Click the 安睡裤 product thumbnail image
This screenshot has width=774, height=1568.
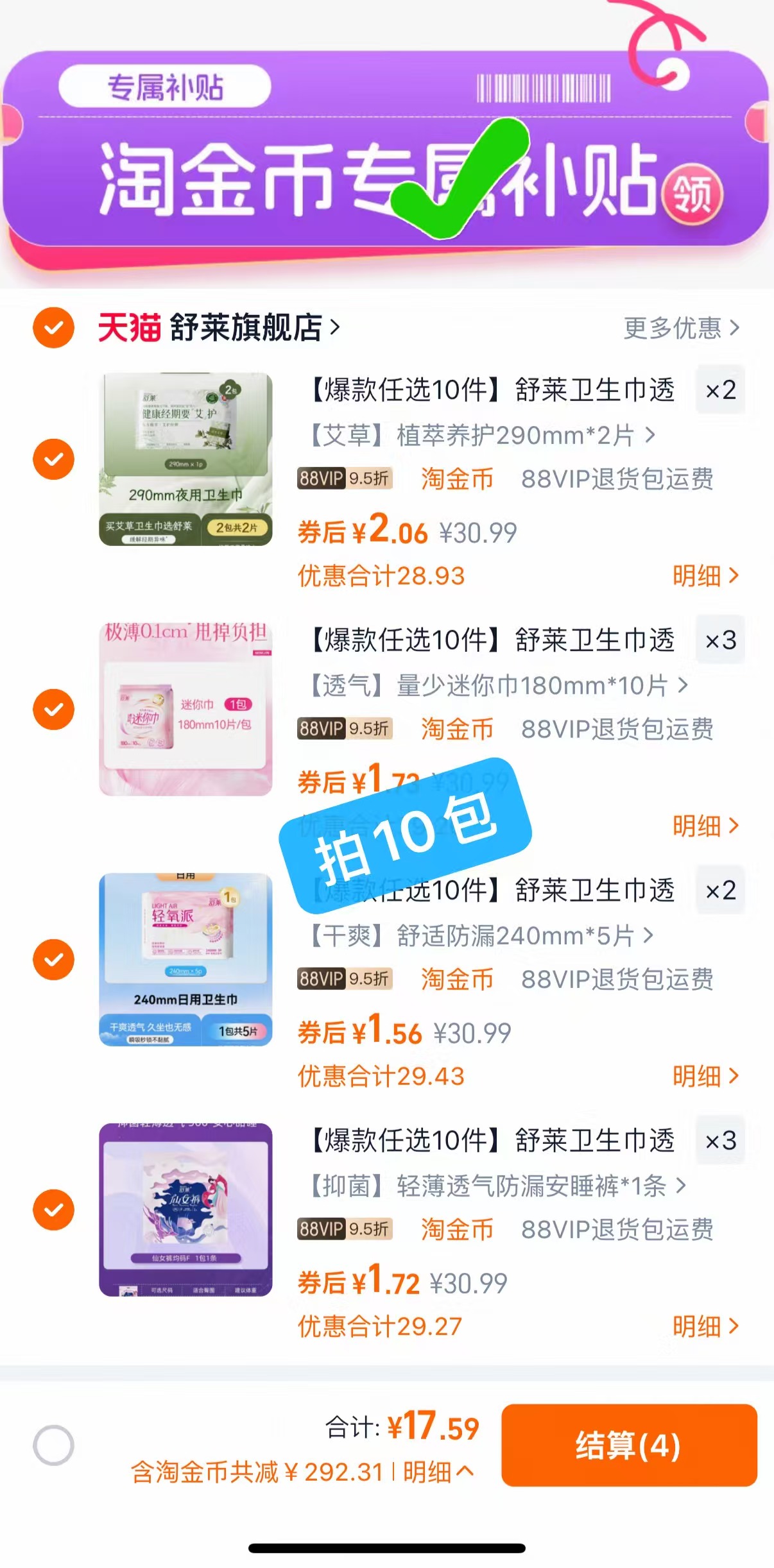pos(186,1211)
